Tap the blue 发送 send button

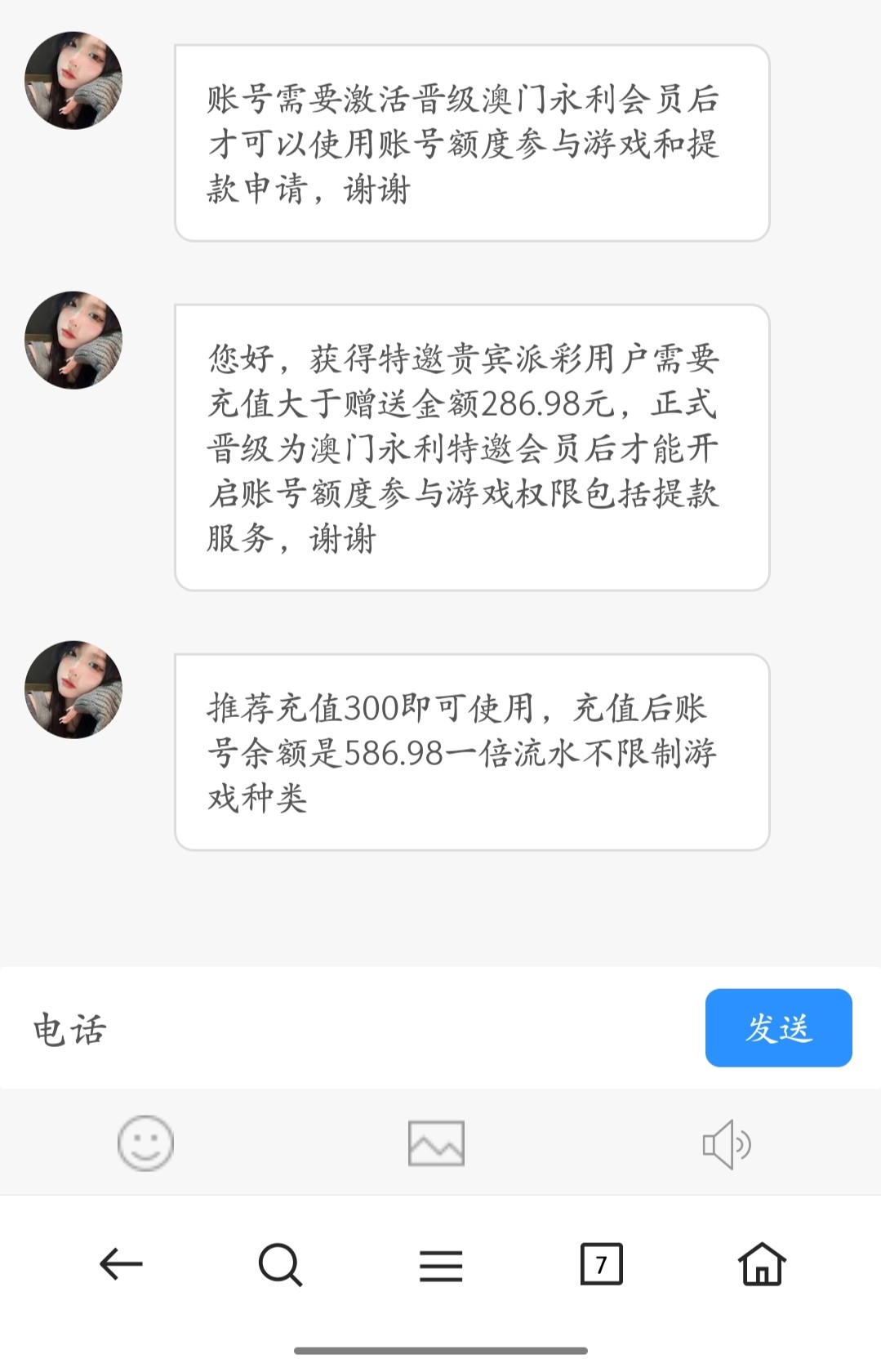[778, 1027]
